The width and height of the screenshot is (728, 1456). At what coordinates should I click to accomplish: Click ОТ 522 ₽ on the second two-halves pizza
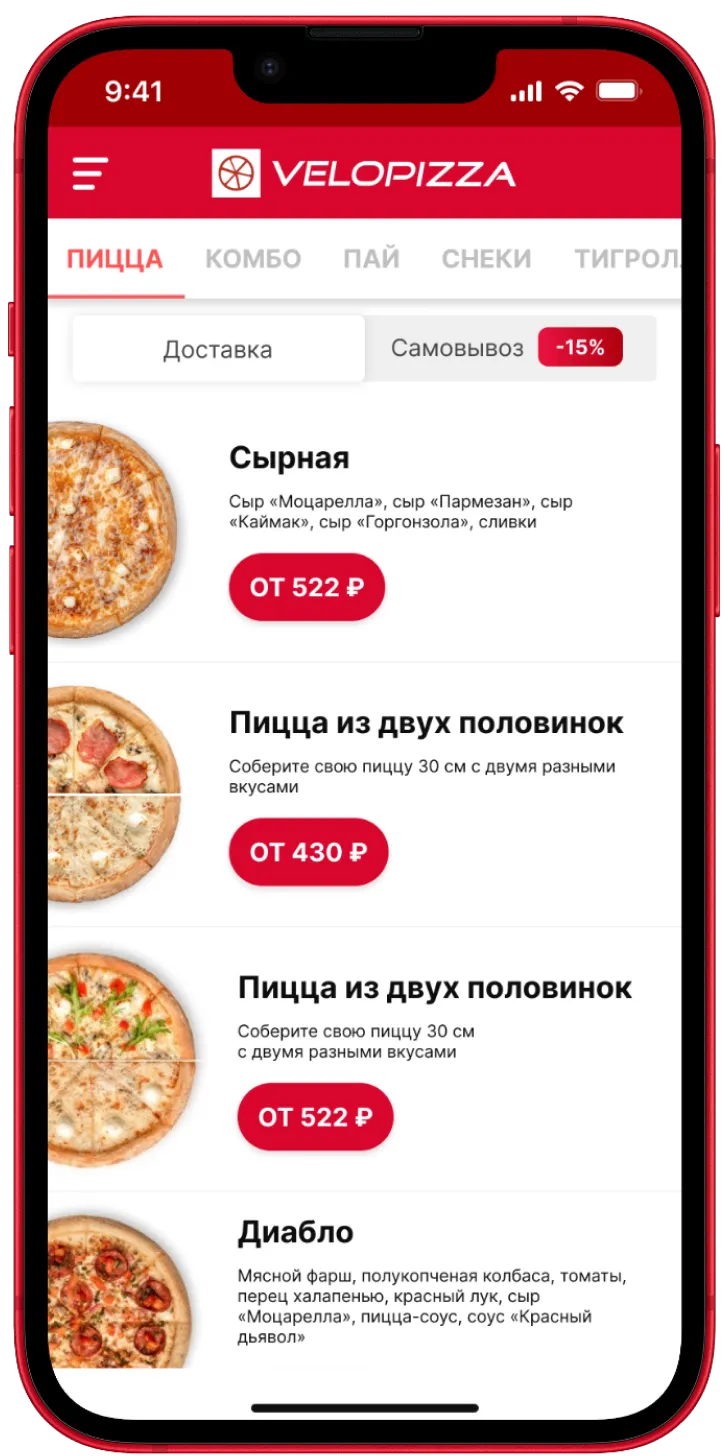[x=315, y=1116]
